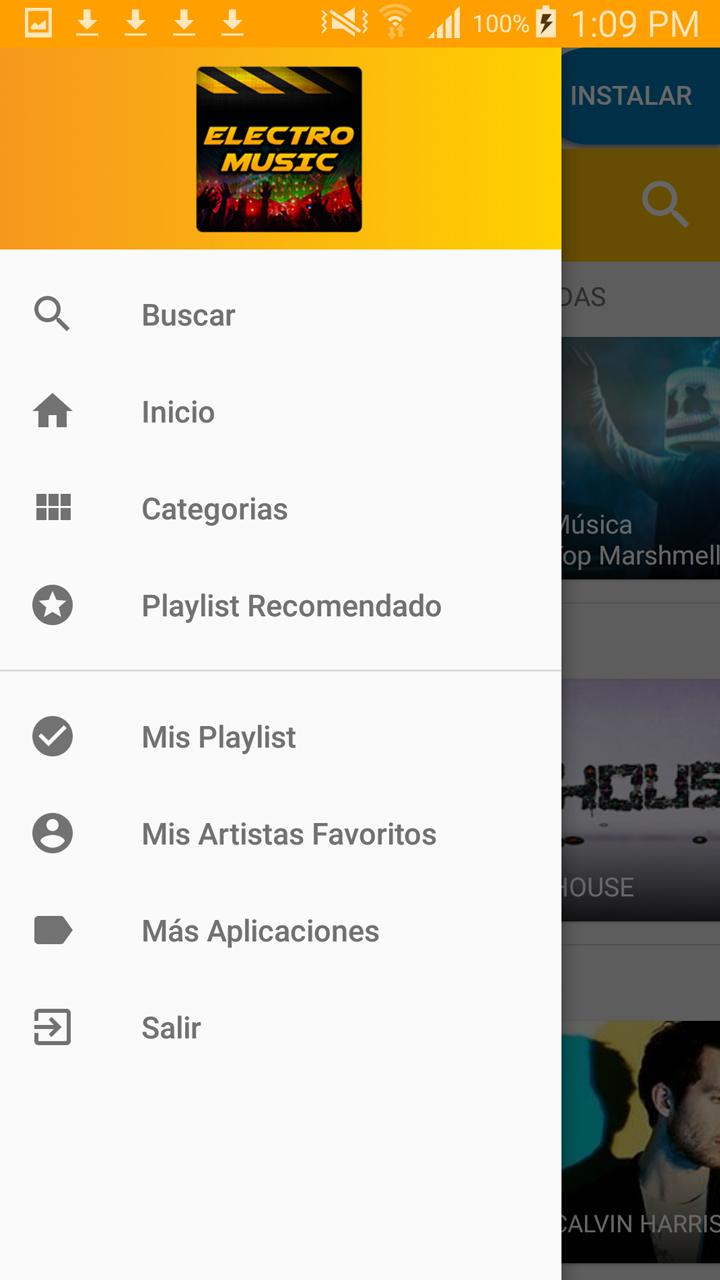
Task: Choose Salir to exit the app
Action: (x=171, y=1028)
